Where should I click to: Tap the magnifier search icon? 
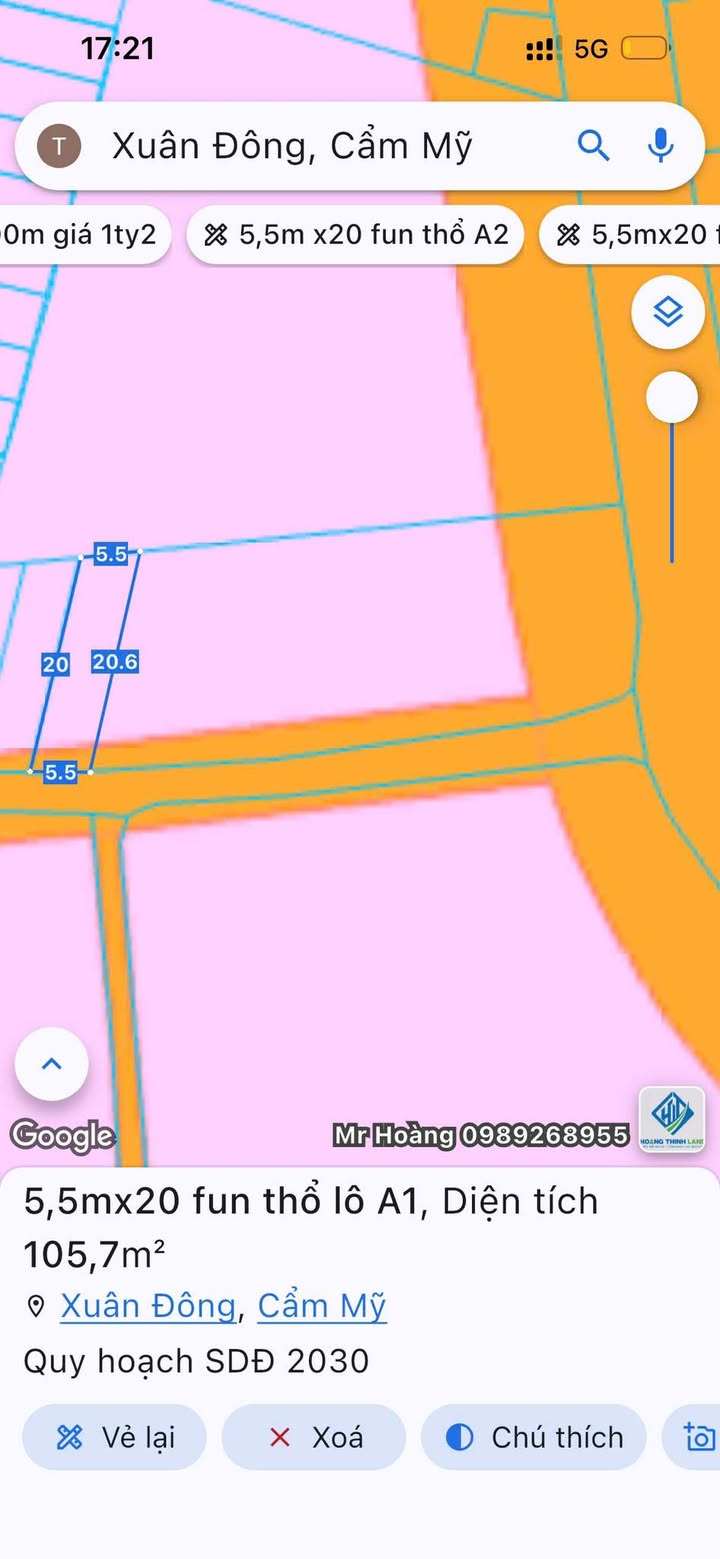(x=594, y=146)
